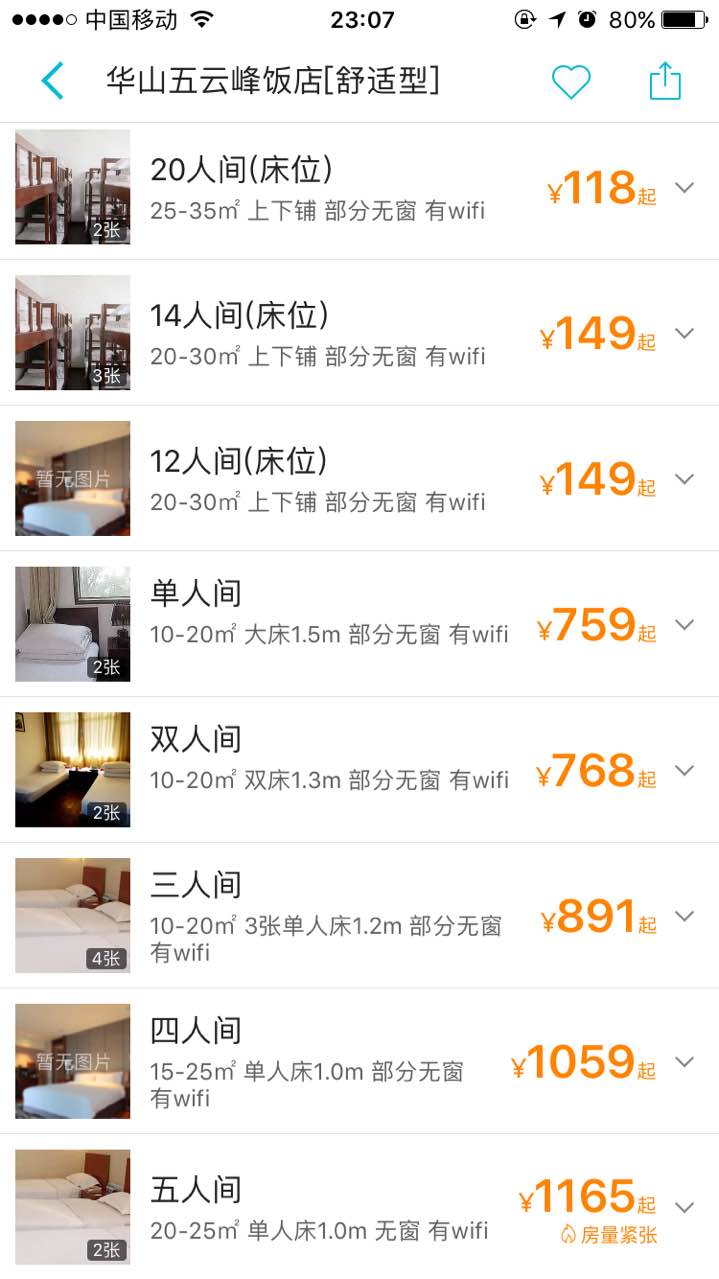Open the 单人间 room photos
Screen dimensions: 719x1279
(72, 624)
